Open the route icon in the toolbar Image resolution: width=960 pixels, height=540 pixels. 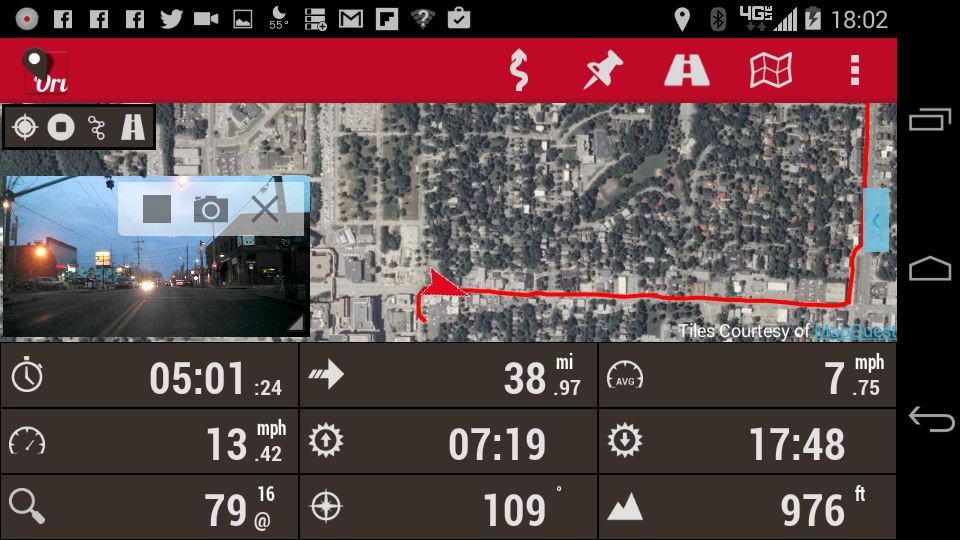[518, 70]
